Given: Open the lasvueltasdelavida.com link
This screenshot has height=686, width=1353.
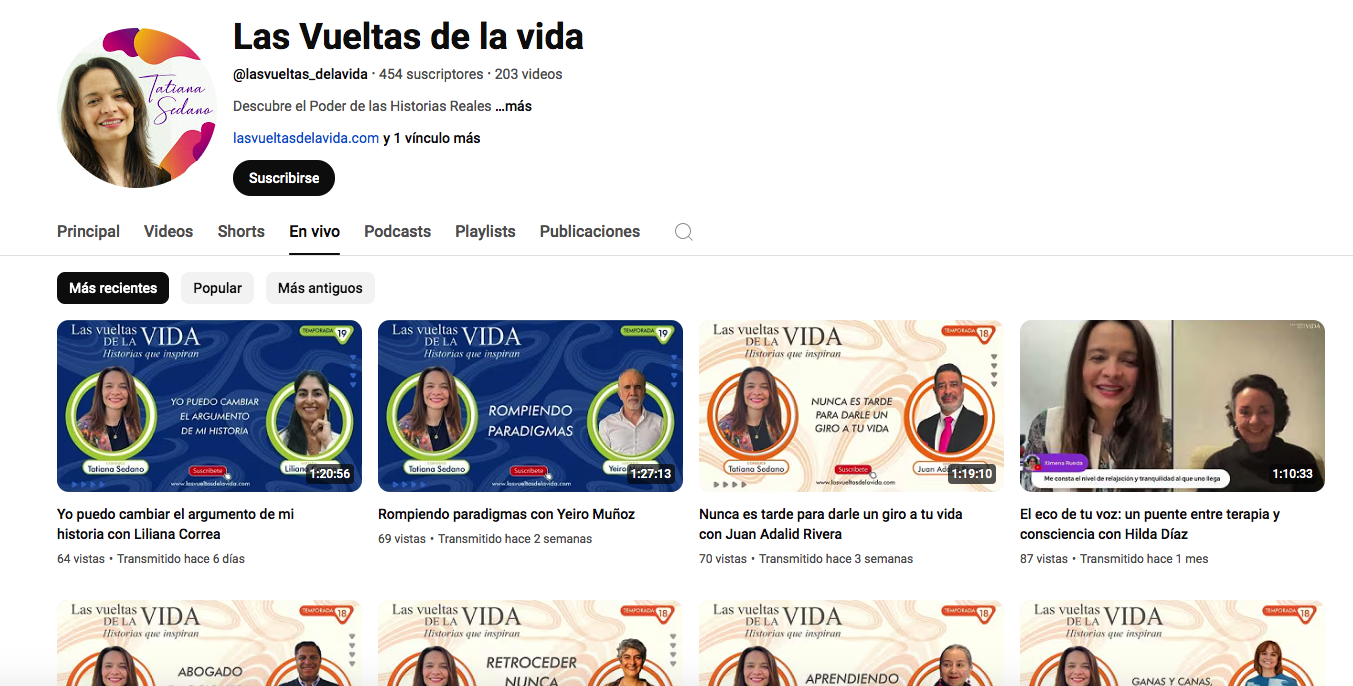Looking at the screenshot, I should tap(305, 138).
